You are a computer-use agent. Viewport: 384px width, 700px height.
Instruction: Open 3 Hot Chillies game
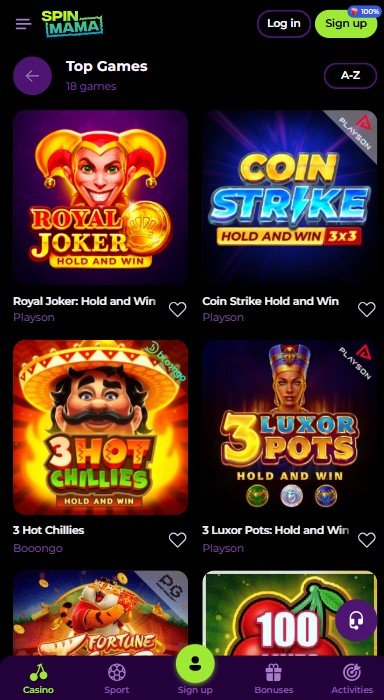[x=100, y=427]
